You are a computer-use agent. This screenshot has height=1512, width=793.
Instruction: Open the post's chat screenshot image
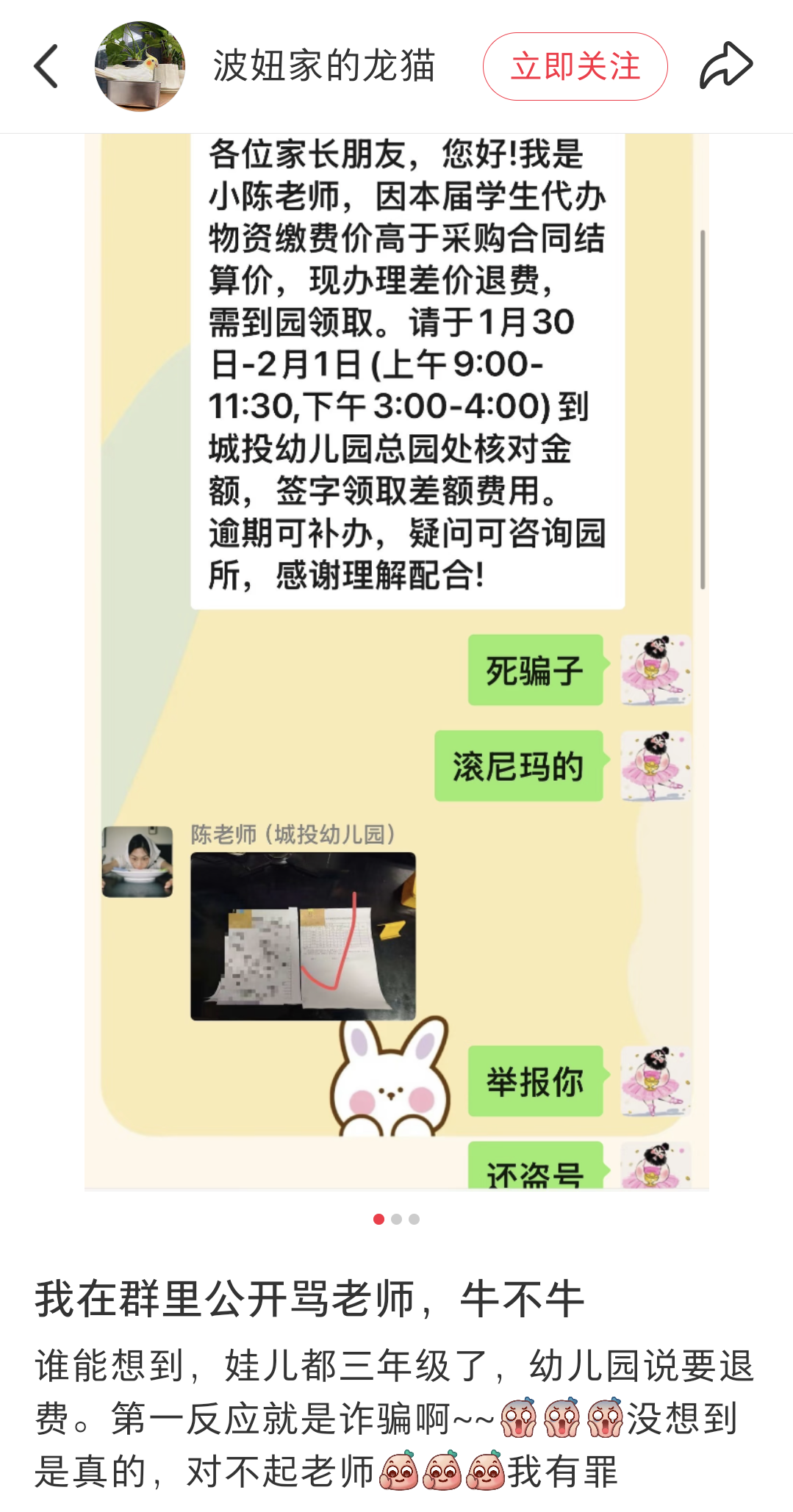click(x=397, y=661)
